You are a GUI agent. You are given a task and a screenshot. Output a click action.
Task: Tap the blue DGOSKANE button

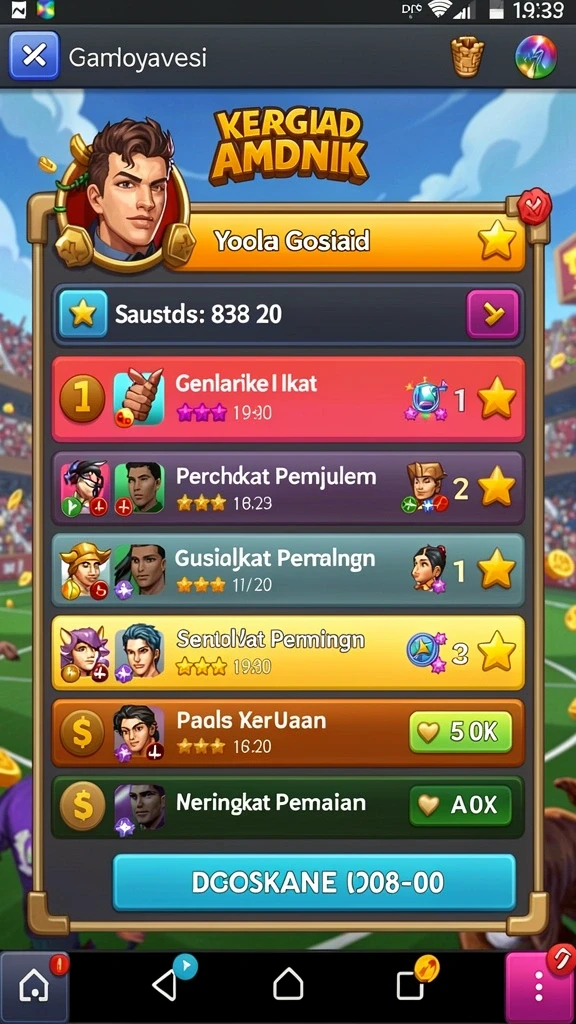pos(314,882)
